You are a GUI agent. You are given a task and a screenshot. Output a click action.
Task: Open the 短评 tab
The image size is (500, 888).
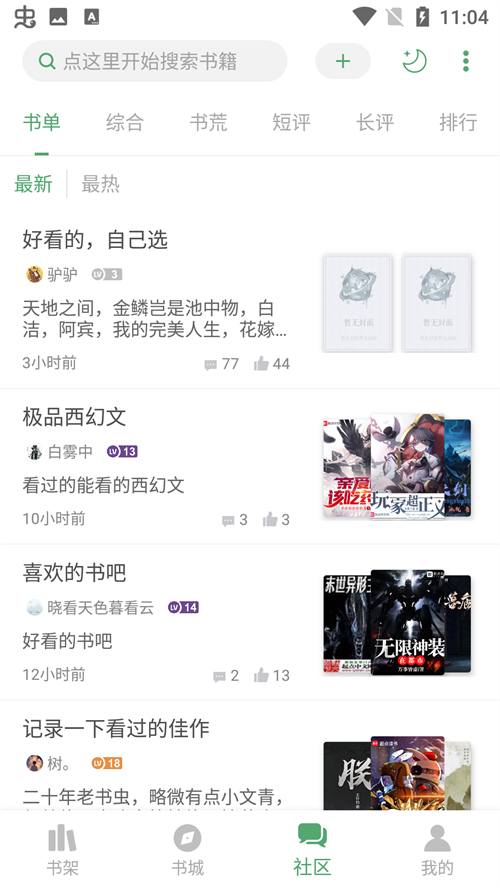291,122
